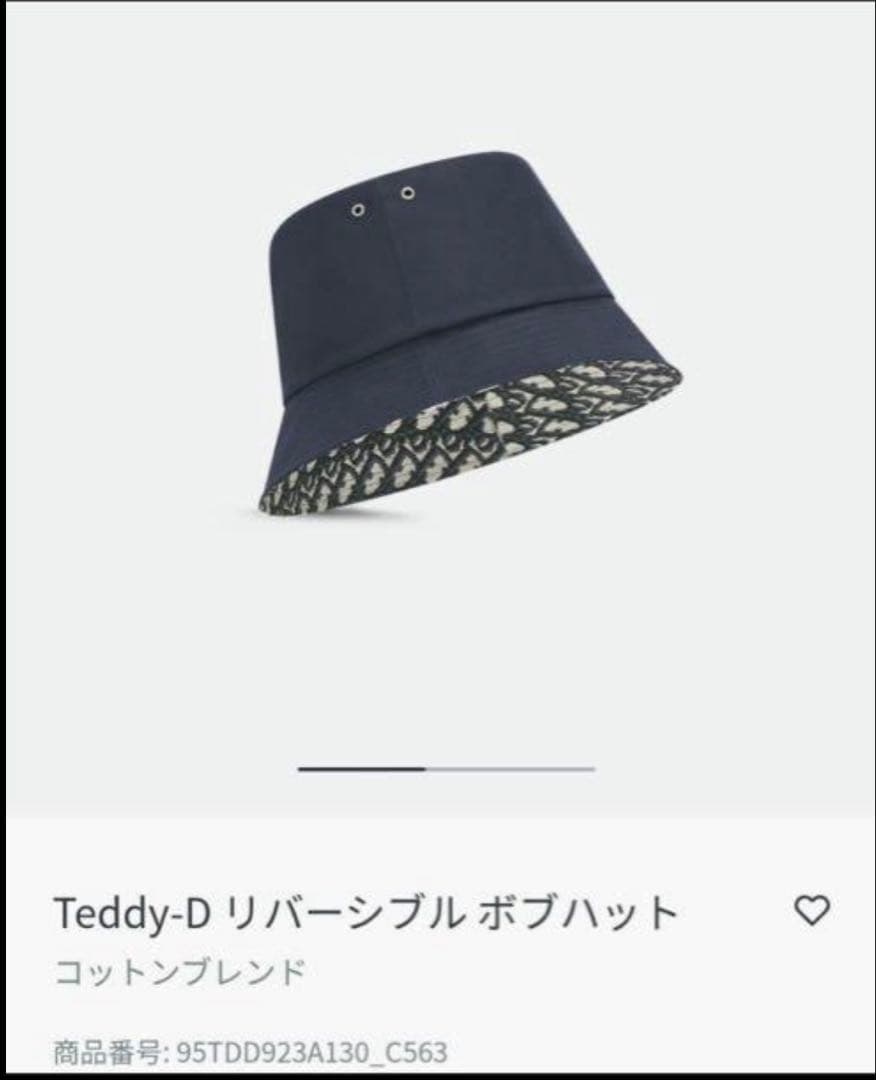
Task: Click the dark segment of the image carousel indicator
Action: (x=365, y=770)
